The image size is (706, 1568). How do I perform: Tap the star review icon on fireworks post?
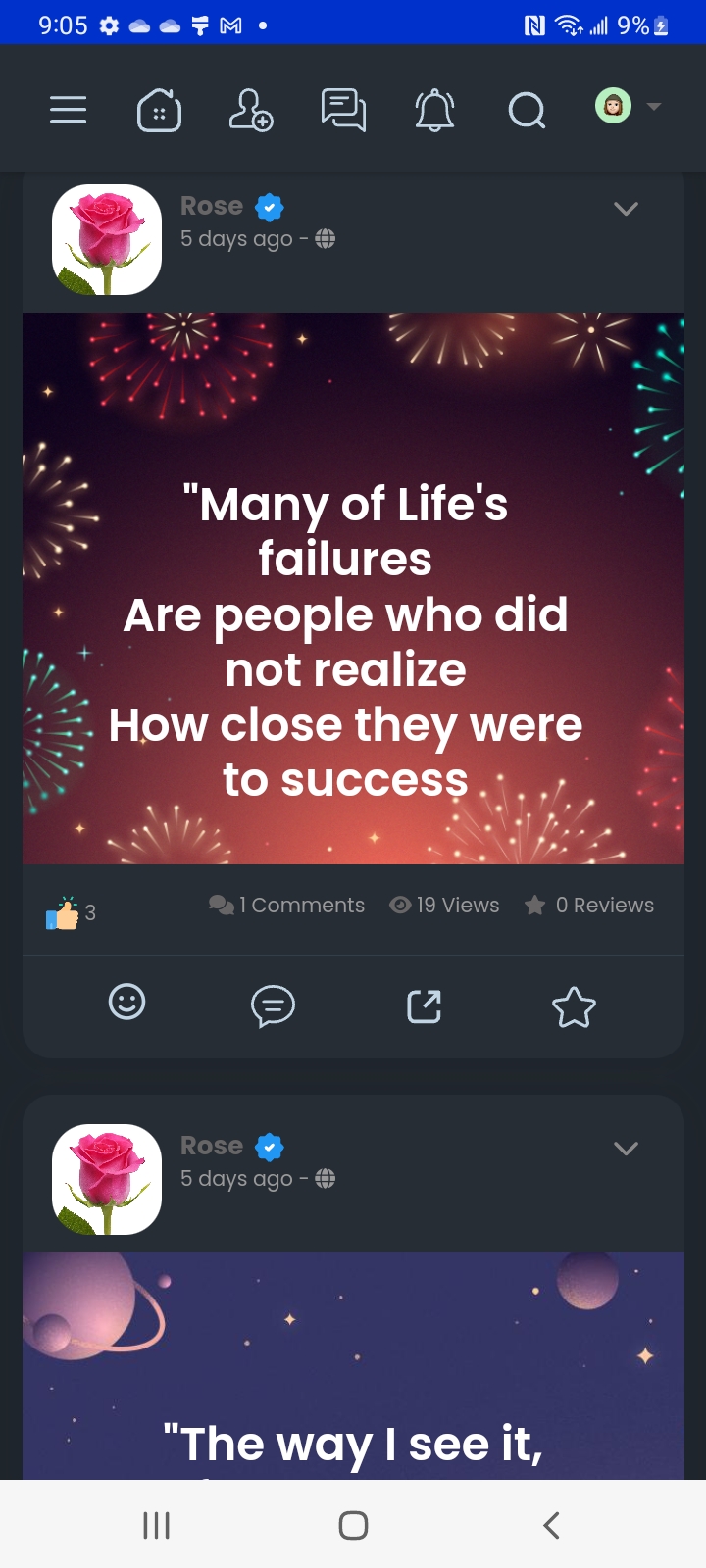(x=574, y=1007)
